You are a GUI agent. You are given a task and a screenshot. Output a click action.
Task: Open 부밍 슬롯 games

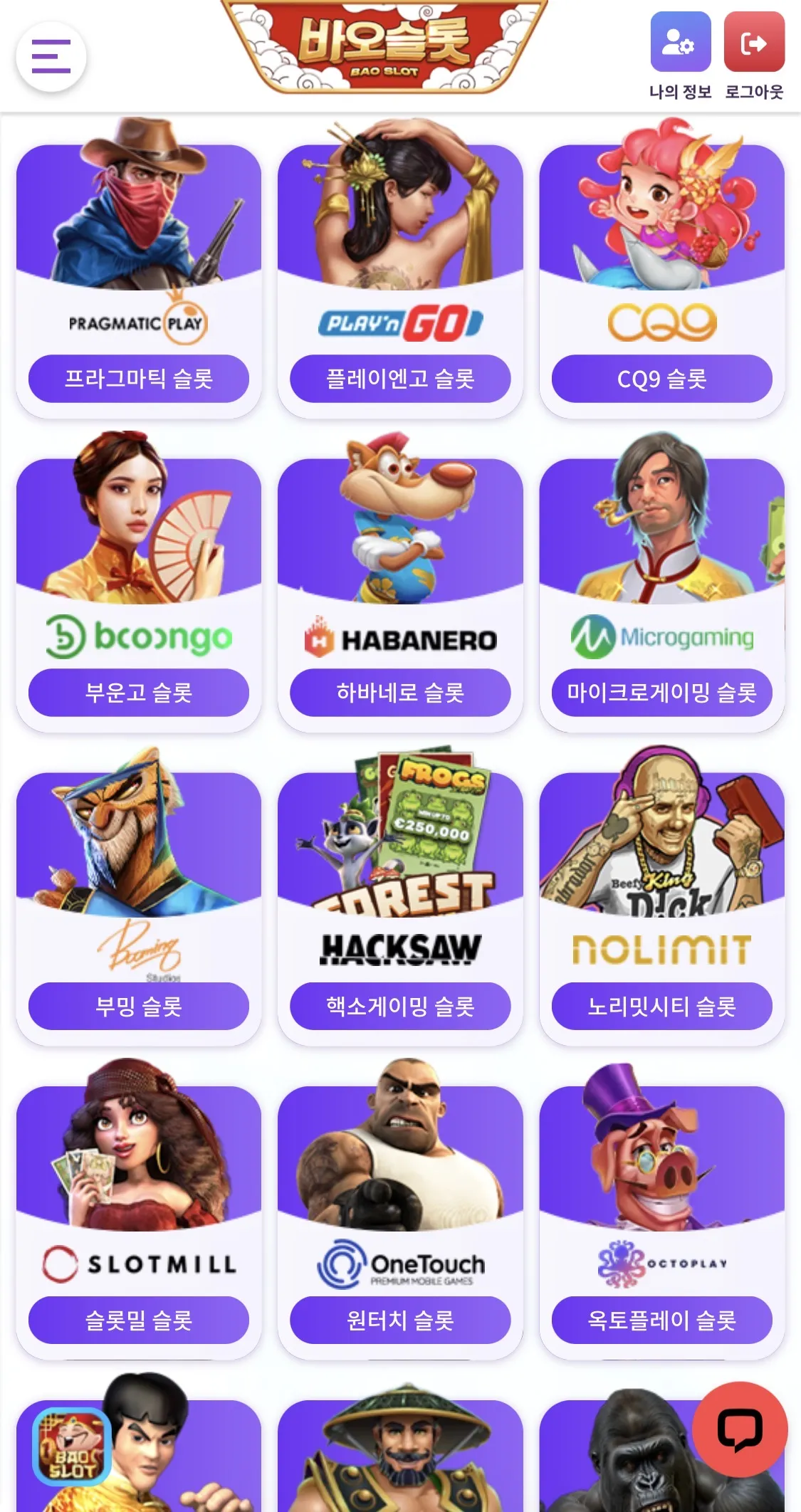pos(139,1007)
